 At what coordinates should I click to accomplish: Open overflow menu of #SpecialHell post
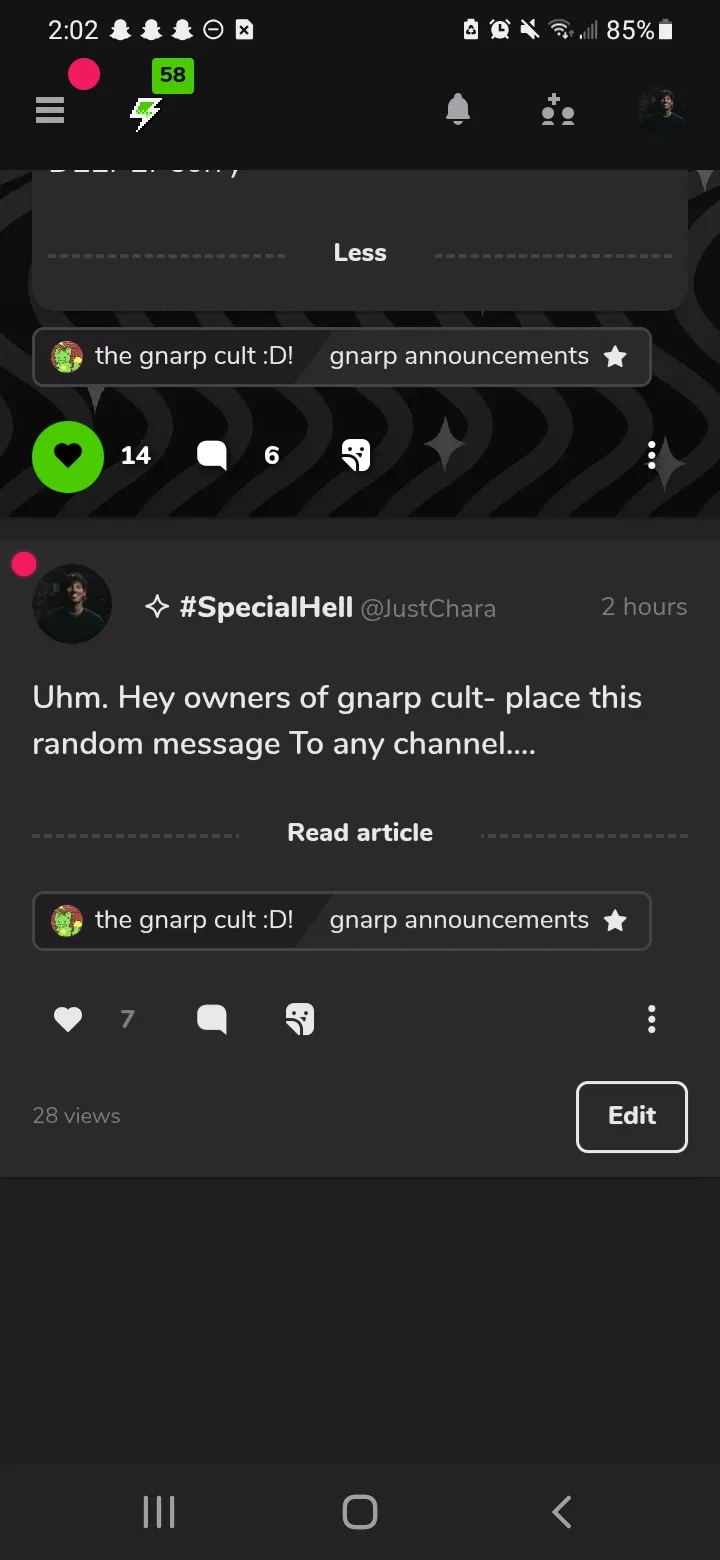[651, 1019]
